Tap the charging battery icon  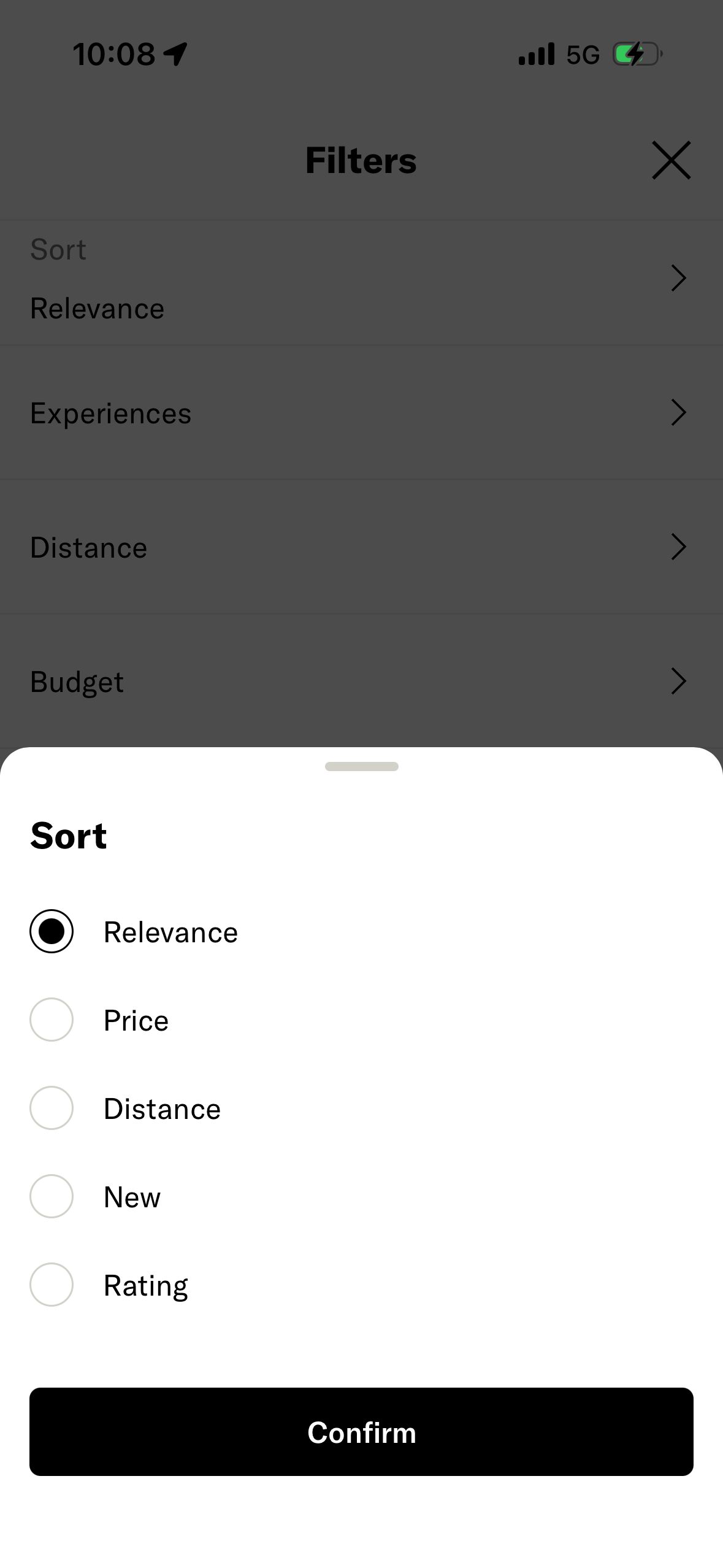tap(636, 54)
